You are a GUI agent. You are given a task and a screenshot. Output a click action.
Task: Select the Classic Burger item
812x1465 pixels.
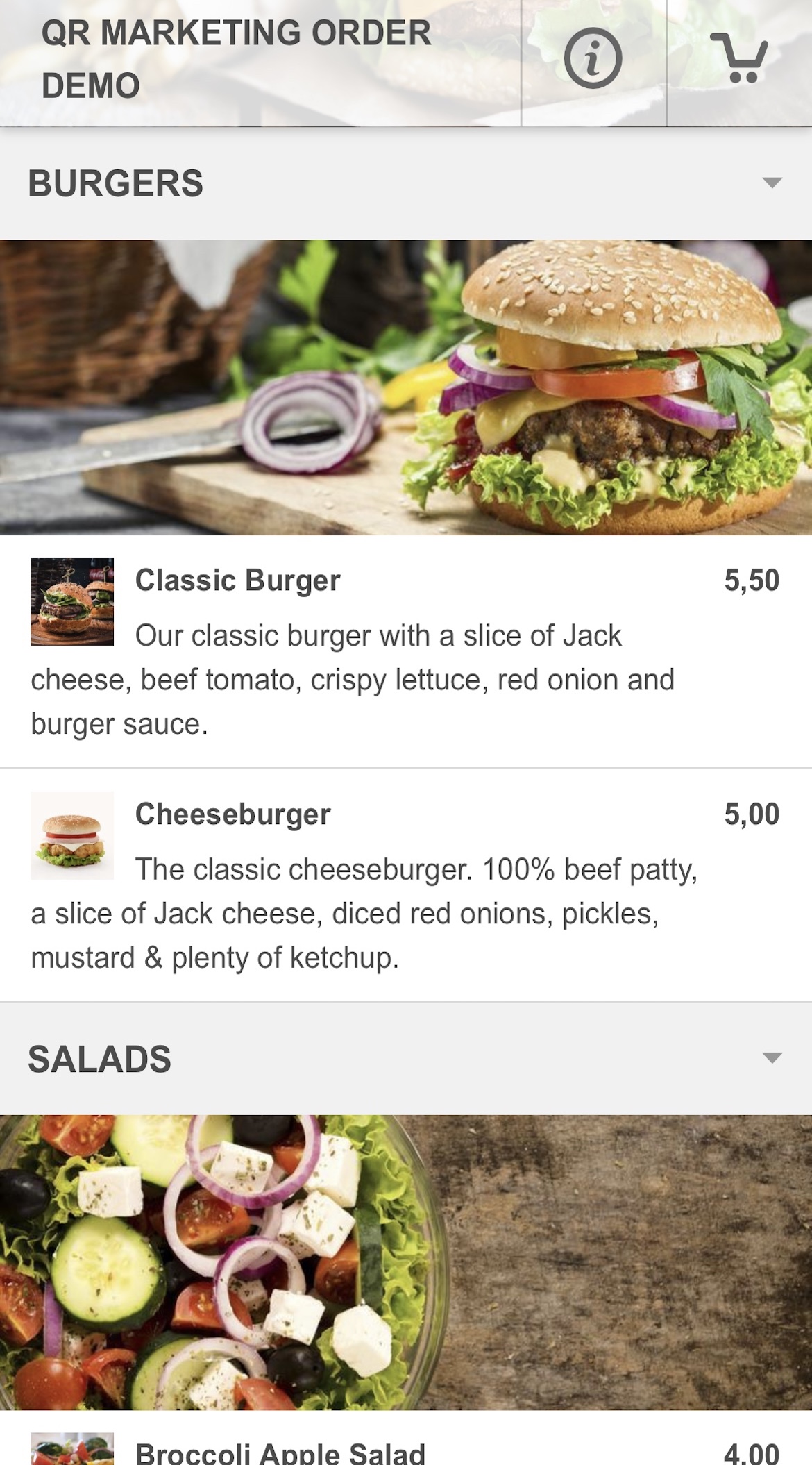(x=237, y=581)
